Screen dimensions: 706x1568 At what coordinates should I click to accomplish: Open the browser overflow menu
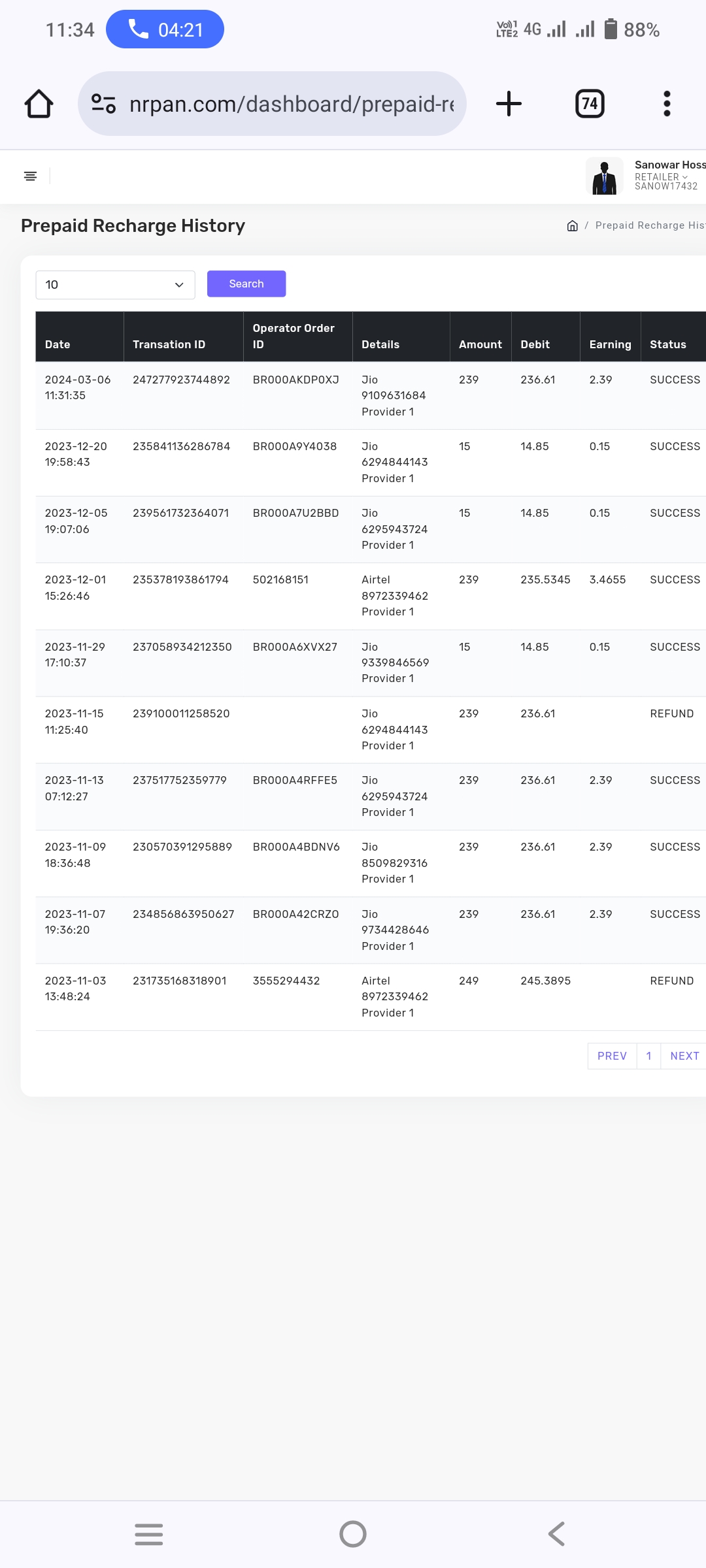click(x=667, y=104)
